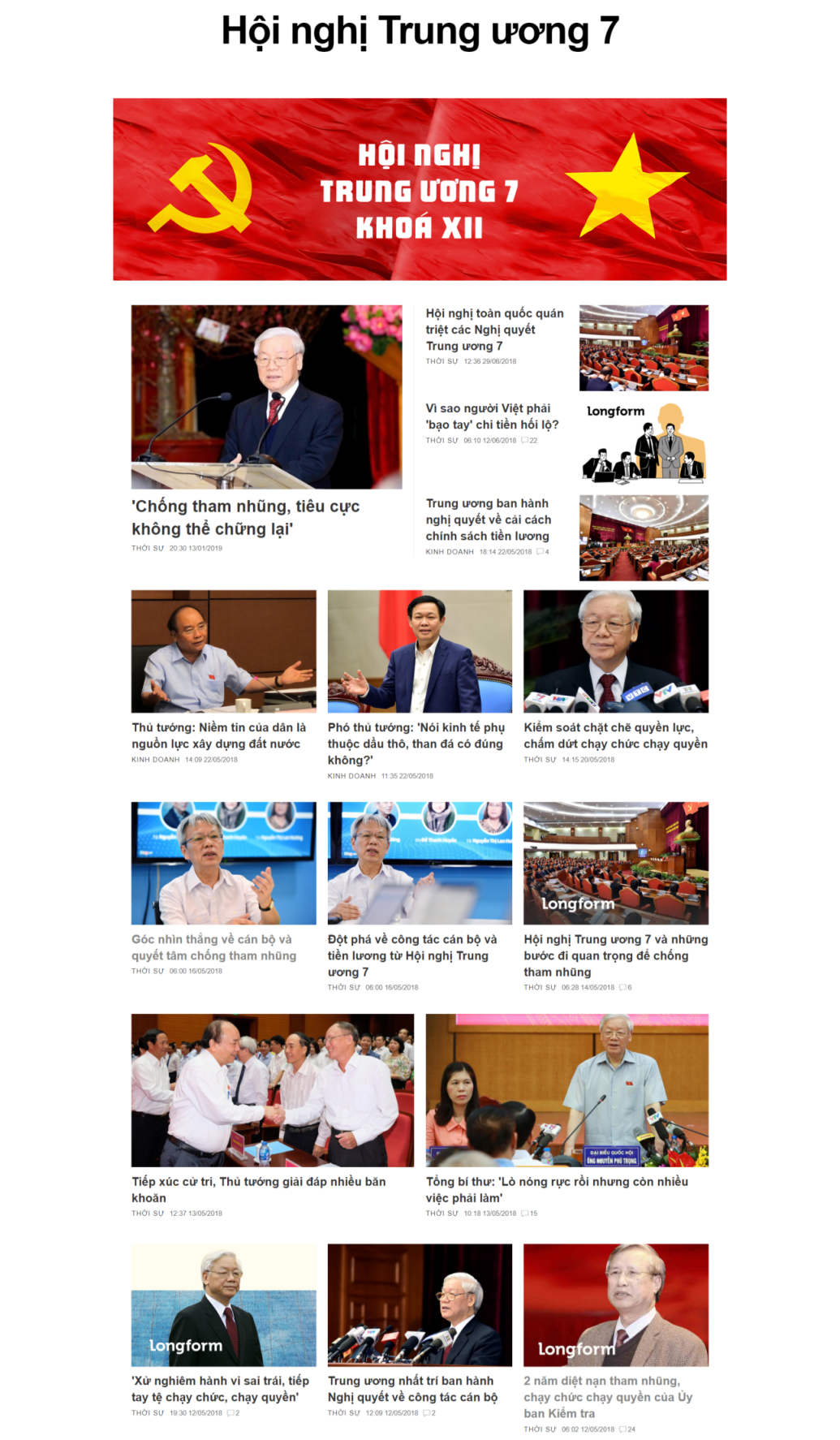Open 'Trung ương nhất trí ban hành Nghị quyết' article
Viewport: 840px width, 1440px height.
(x=412, y=1388)
